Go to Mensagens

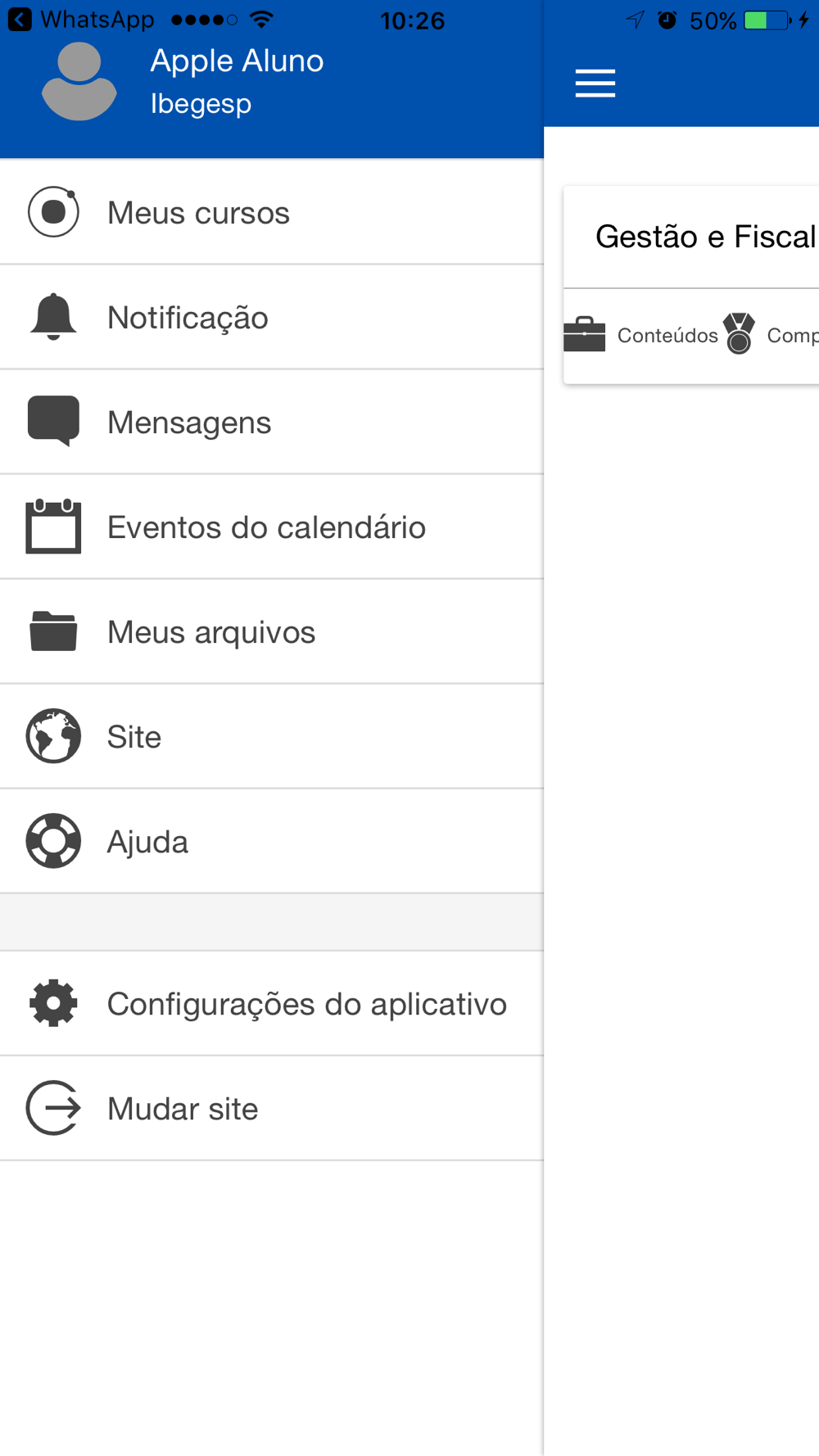tap(272, 422)
